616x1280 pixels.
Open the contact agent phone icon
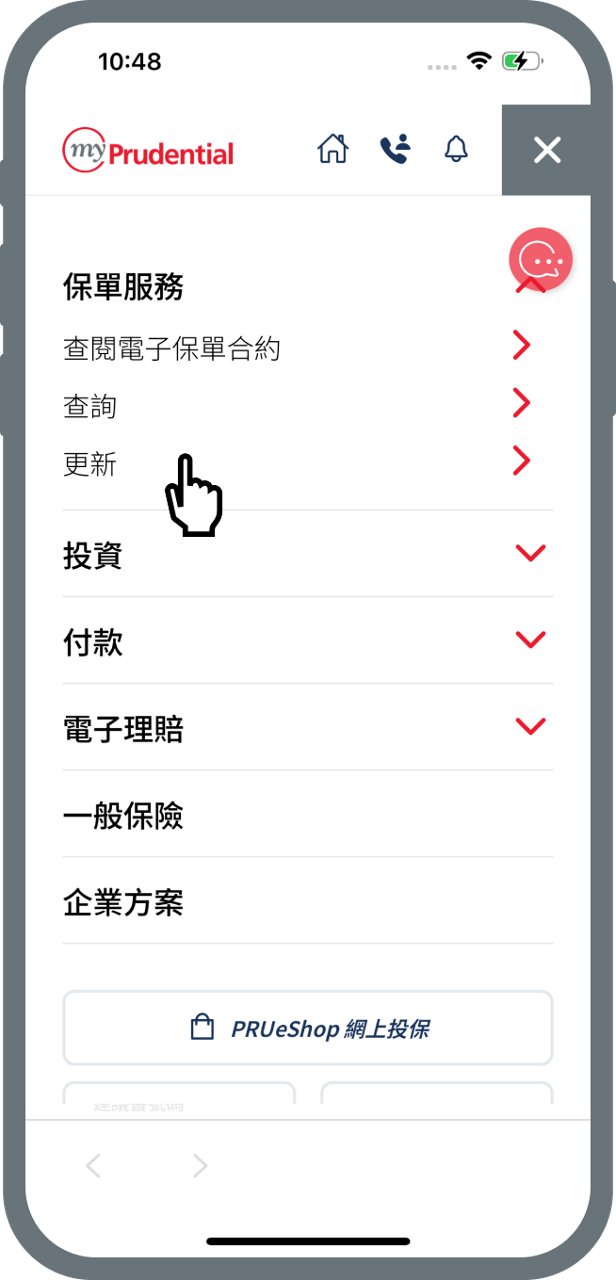click(395, 149)
